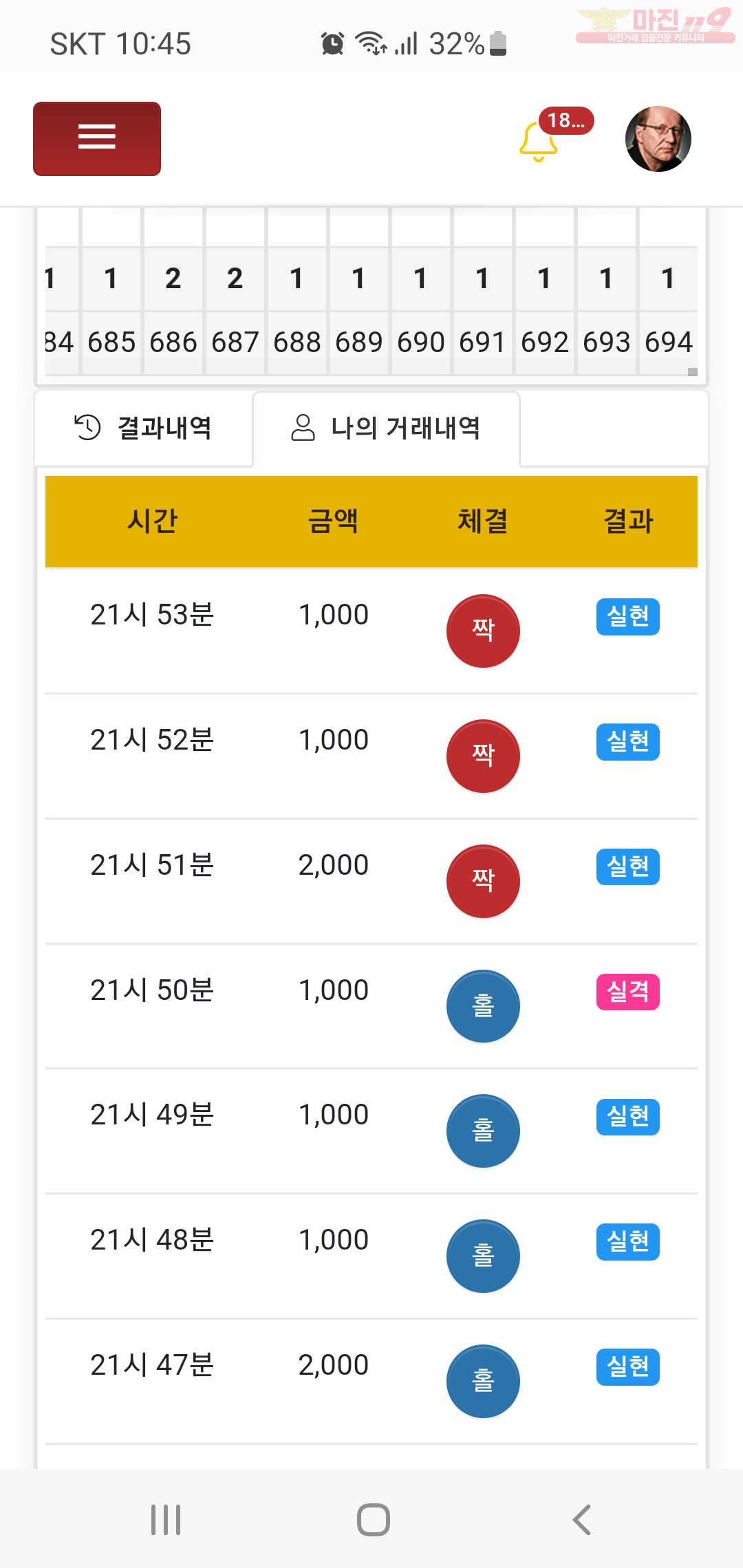Open the profile avatar
The image size is (743, 1568).
(x=658, y=139)
